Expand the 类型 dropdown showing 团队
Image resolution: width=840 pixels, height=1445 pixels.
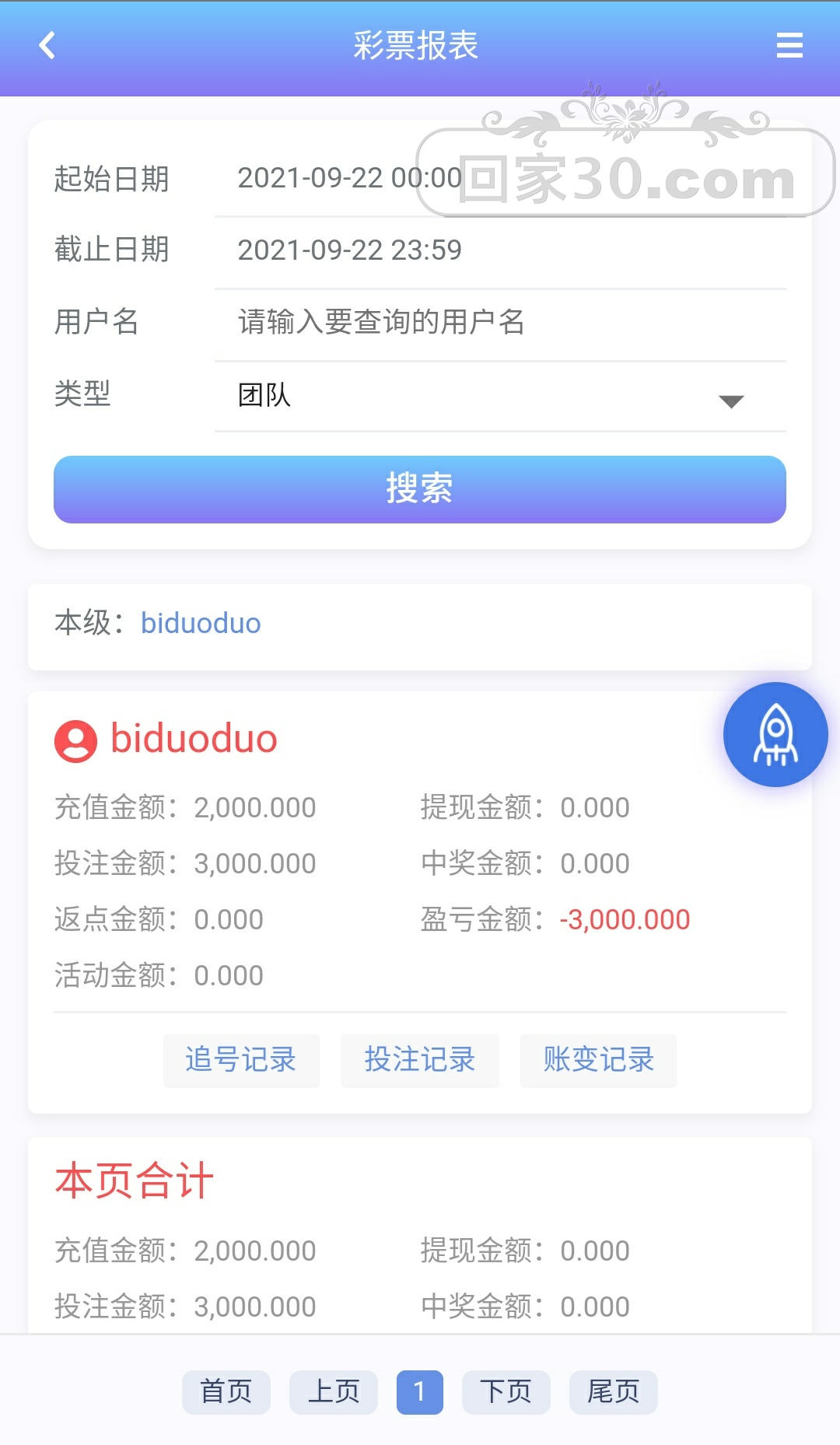coord(498,395)
